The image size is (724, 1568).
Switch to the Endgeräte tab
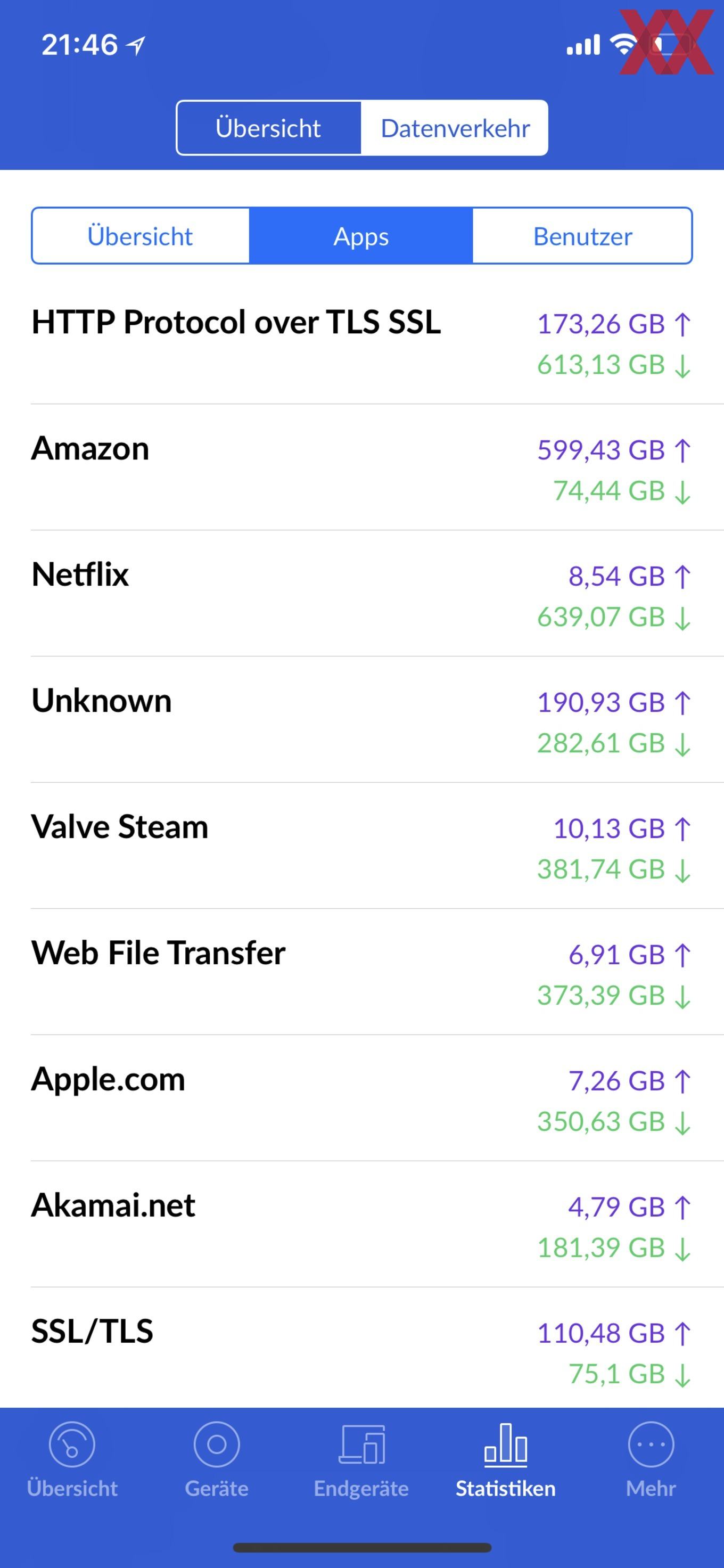361,1461
